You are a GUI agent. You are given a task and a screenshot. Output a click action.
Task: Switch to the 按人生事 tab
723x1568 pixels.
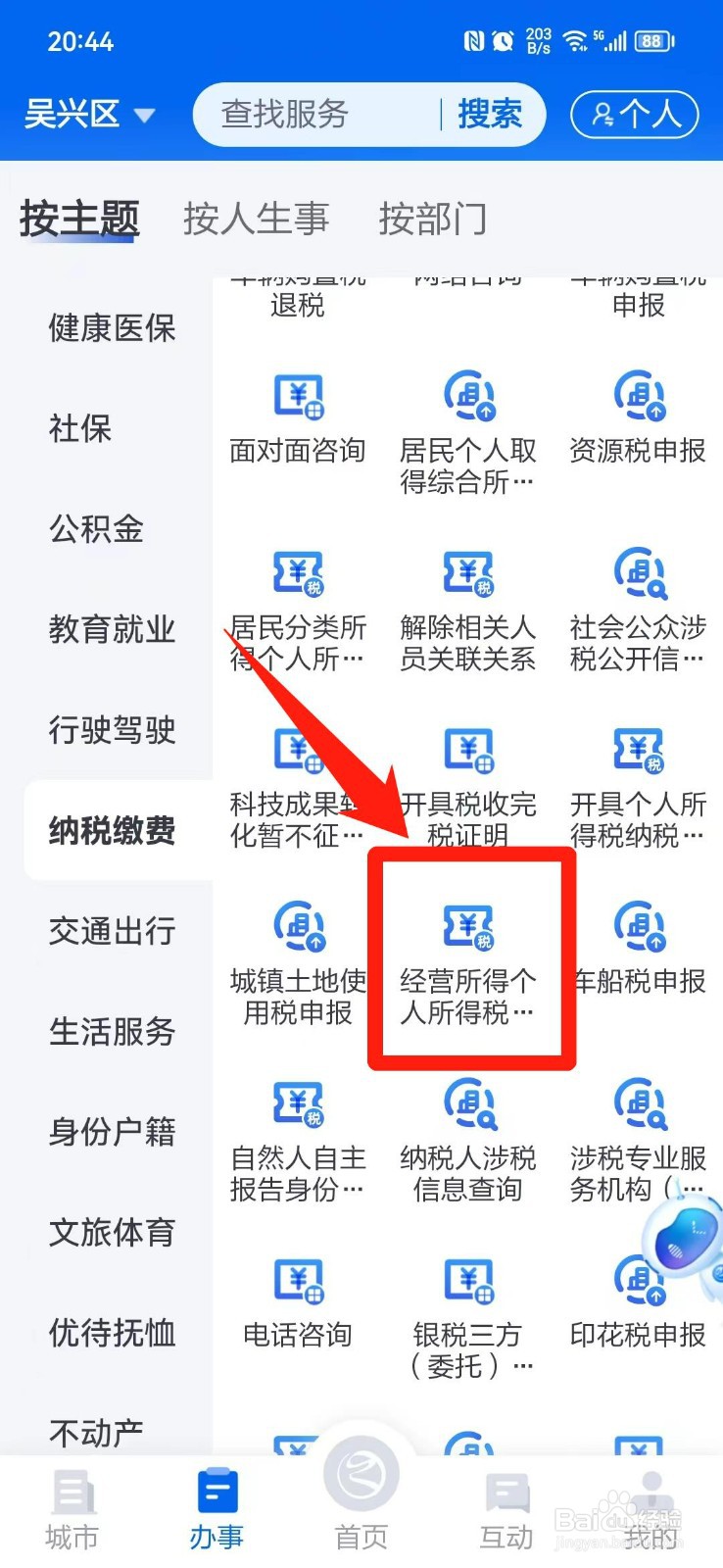257,218
